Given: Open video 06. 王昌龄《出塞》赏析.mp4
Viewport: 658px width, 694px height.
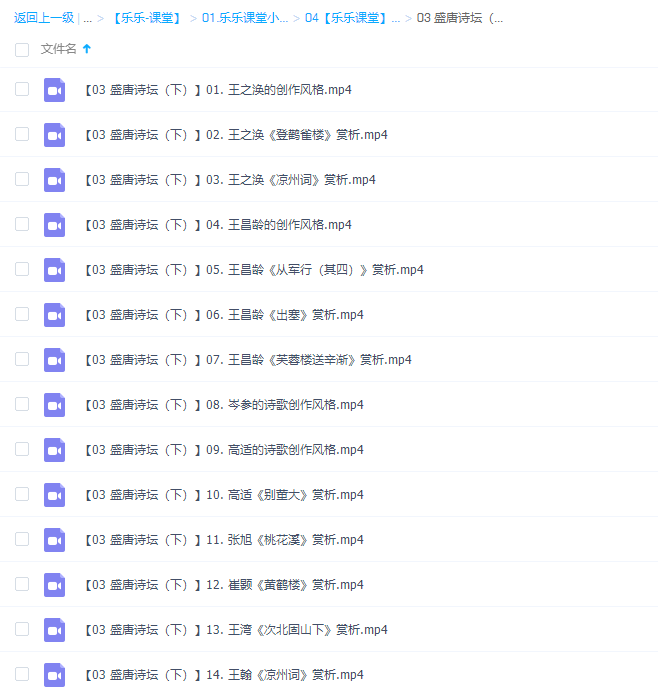Looking at the screenshot, I should (x=224, y=315).
